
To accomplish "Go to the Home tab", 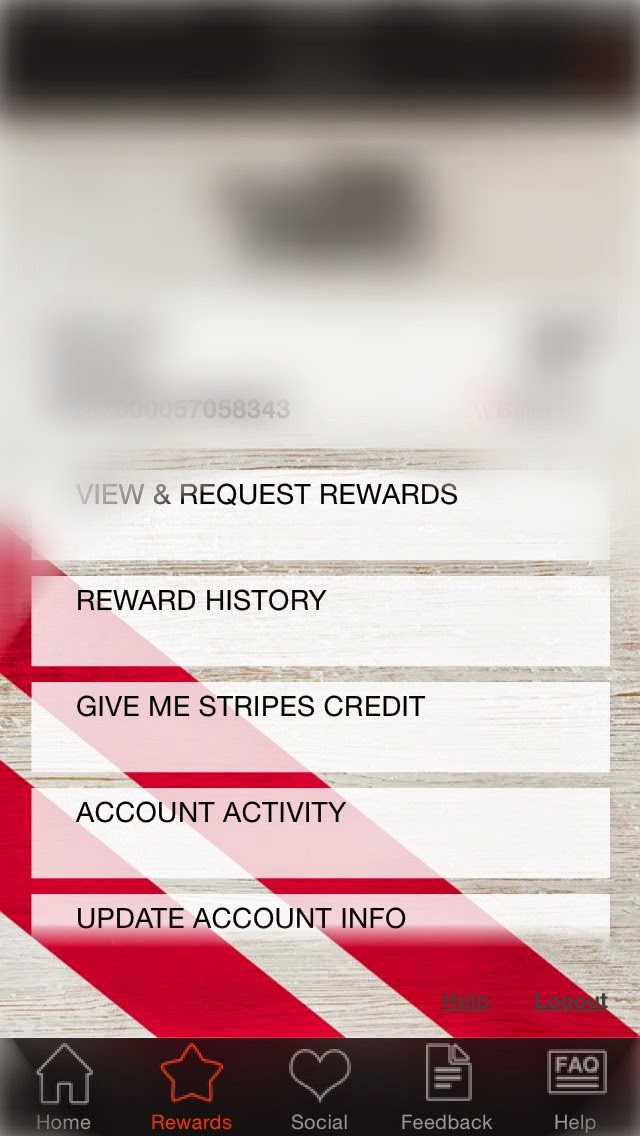I will click(64, 1087).
